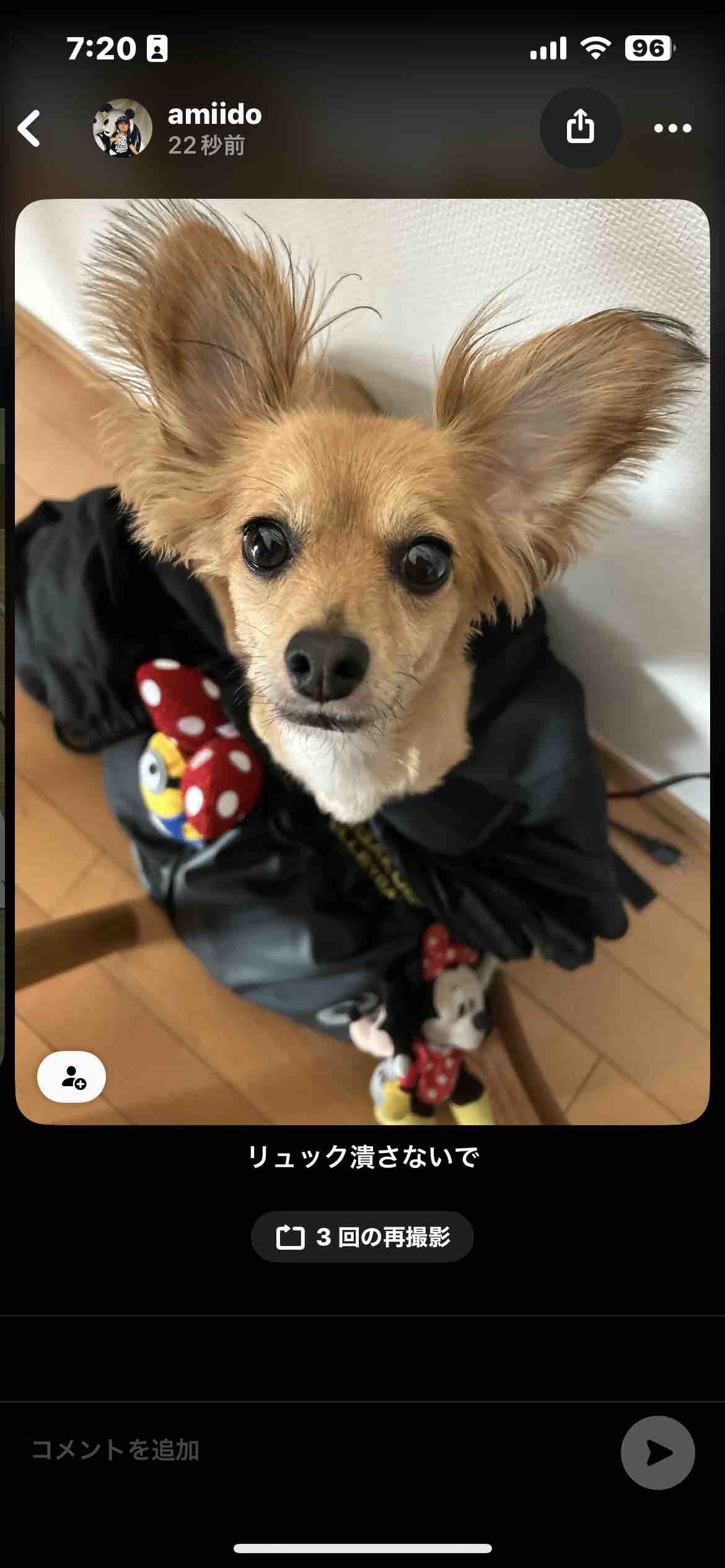This screenshot has width=725, height=1568.
Task: Share this post
Action: pyautogui.click(x=580, y=128)
